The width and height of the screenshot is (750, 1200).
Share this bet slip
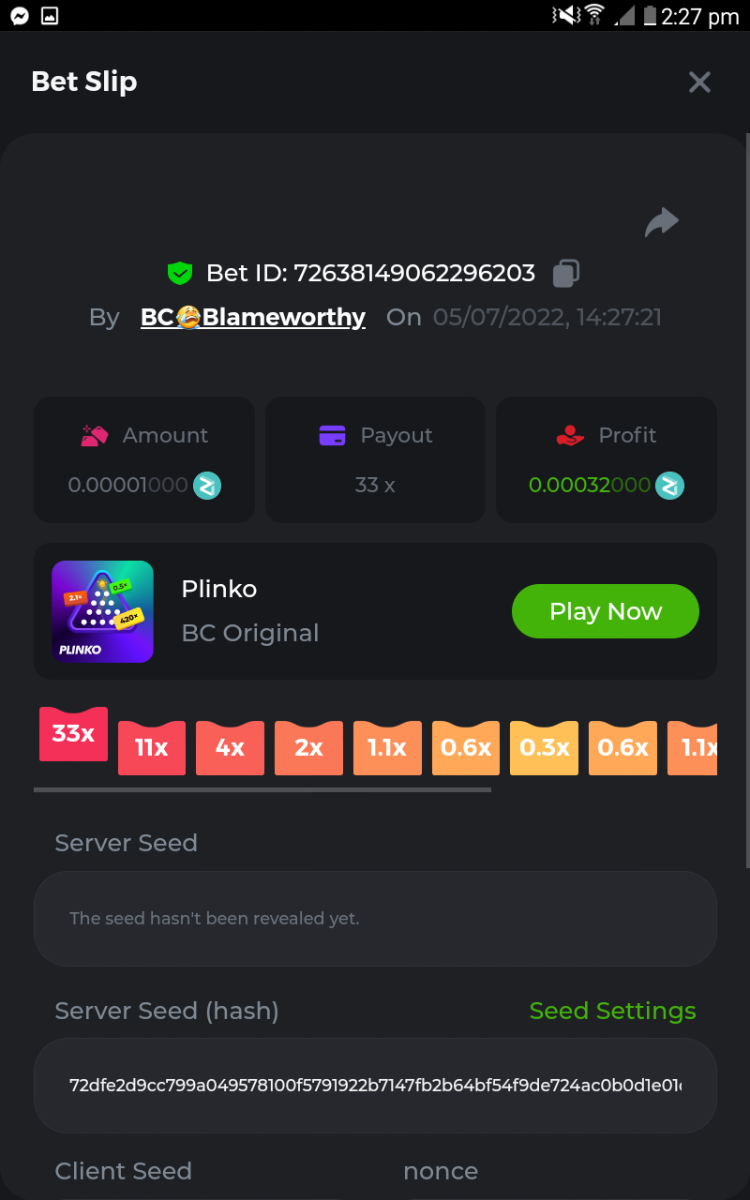click(661, 222)
